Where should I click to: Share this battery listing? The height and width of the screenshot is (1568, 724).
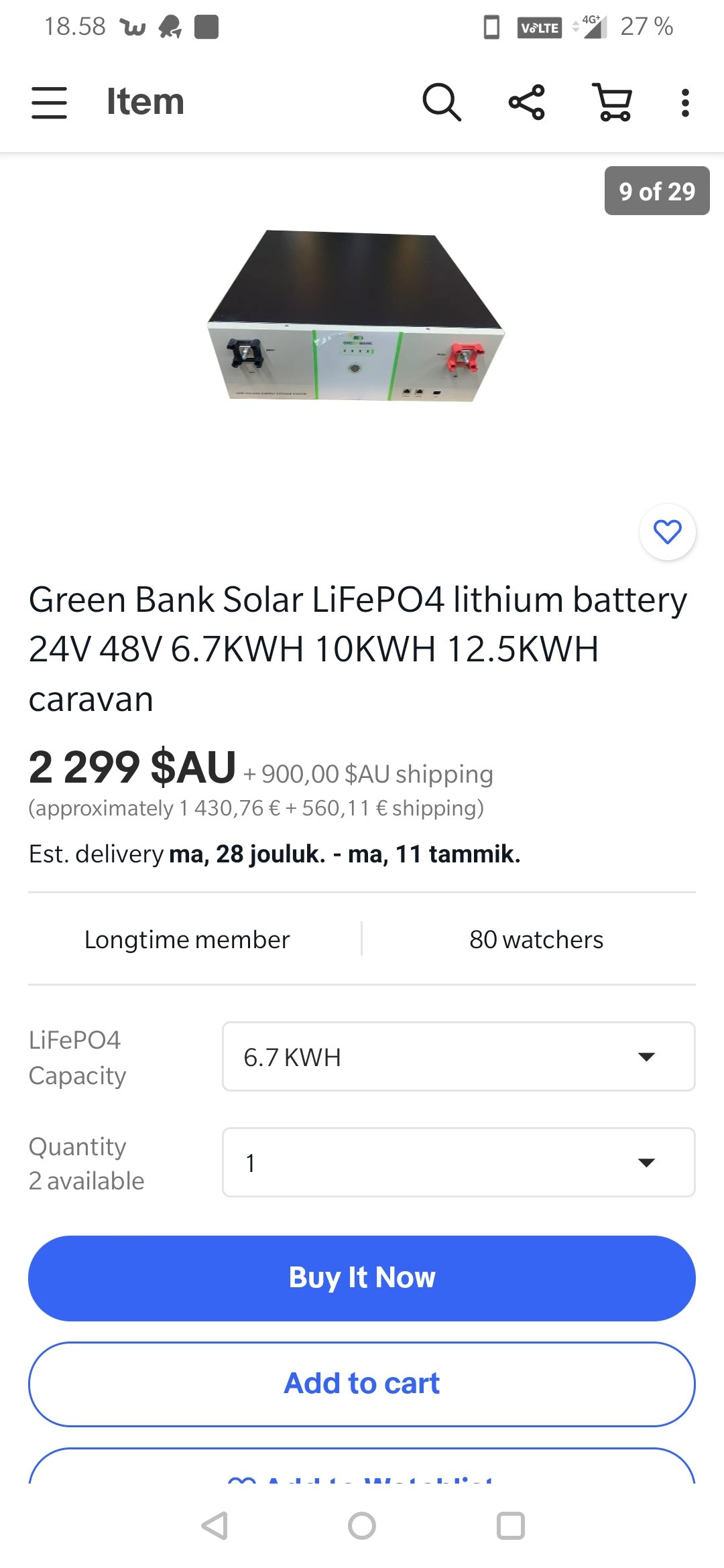coord(527,103)
